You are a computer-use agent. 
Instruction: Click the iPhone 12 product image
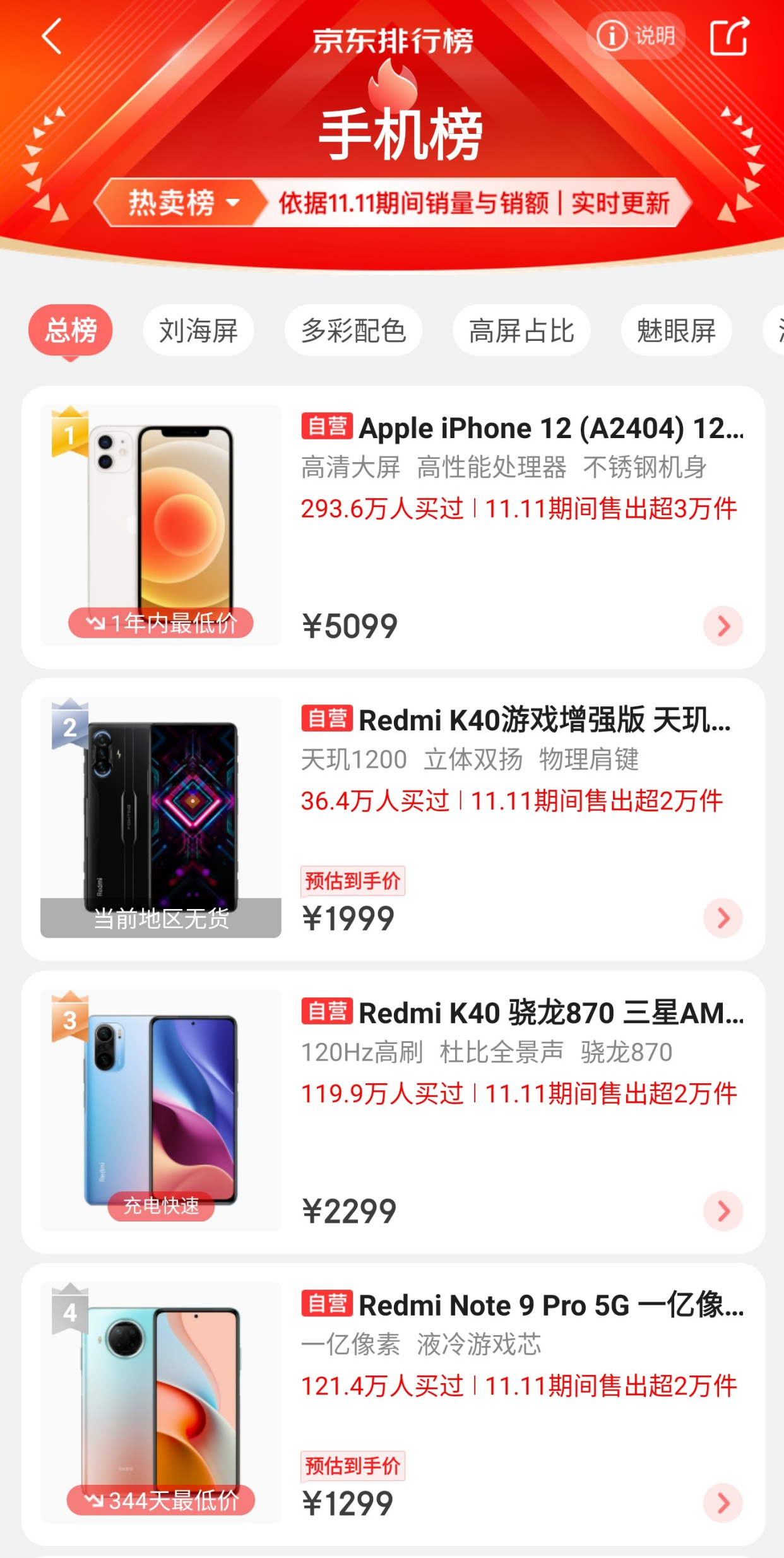click(160, 524)
